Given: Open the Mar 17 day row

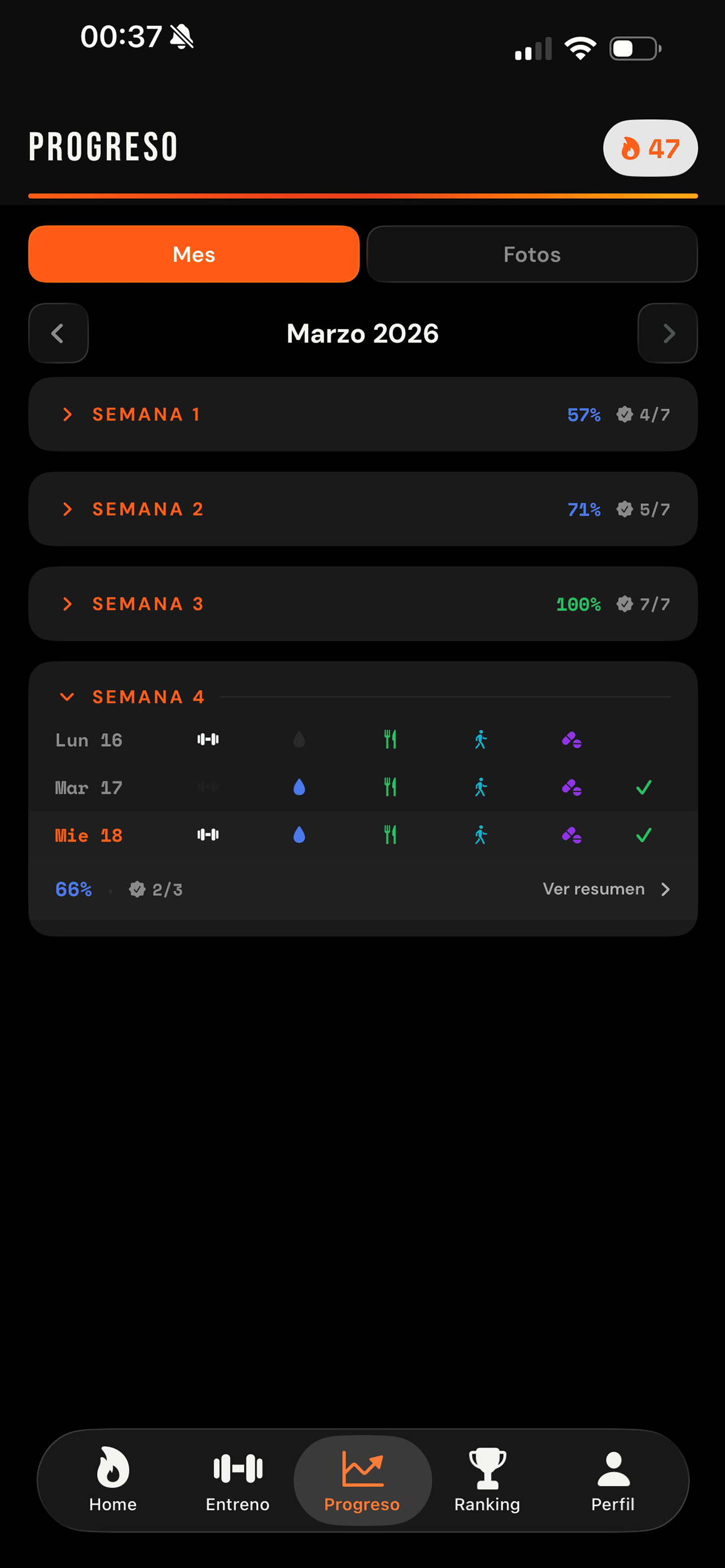Looking at the screenshot, I should pos(362,787).
